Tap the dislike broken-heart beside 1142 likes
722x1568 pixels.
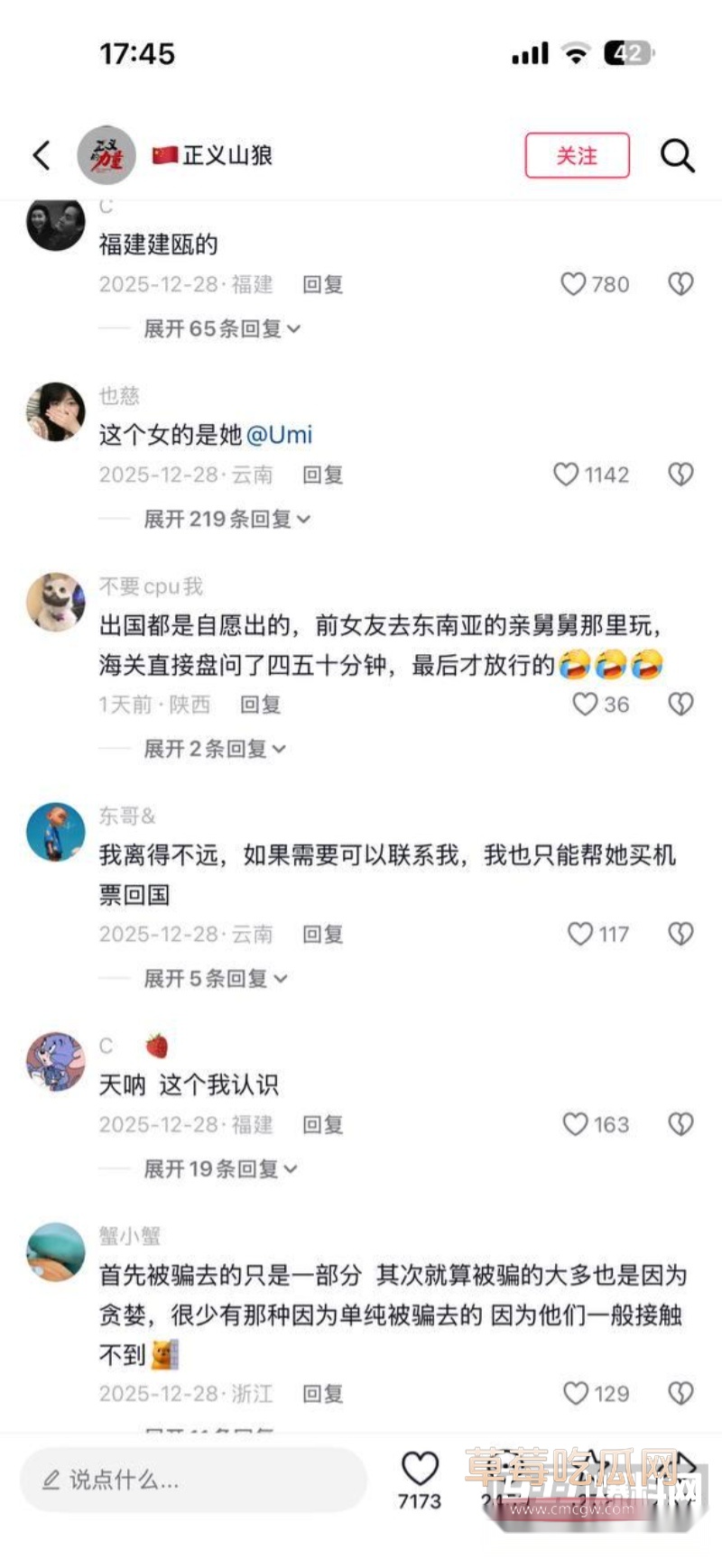point(680,474)
